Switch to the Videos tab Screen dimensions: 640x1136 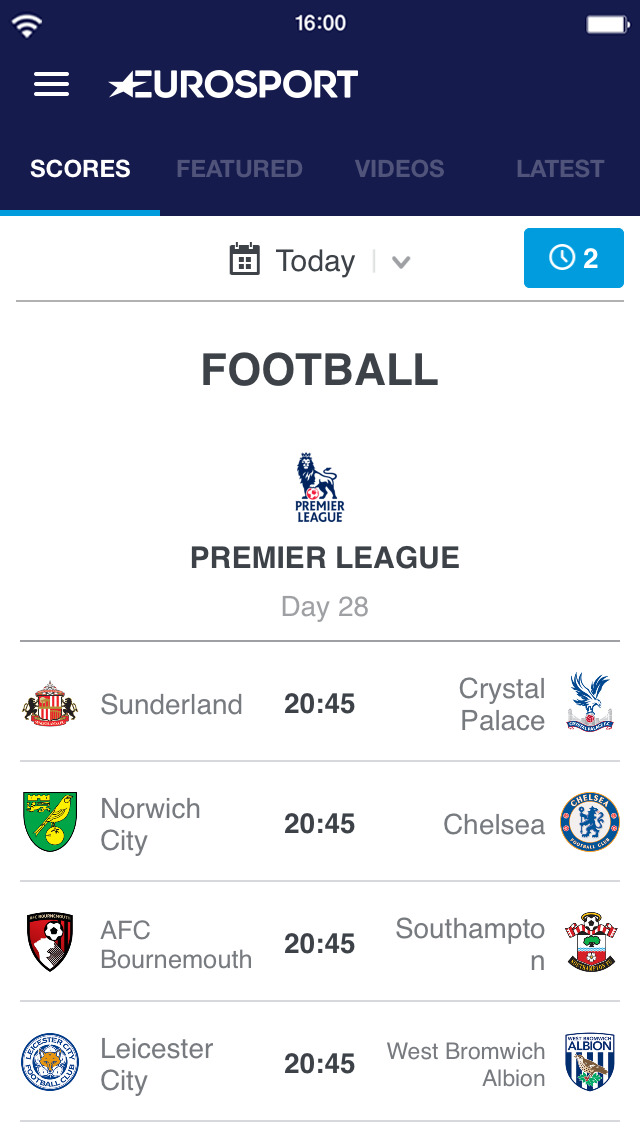point(399,169)
